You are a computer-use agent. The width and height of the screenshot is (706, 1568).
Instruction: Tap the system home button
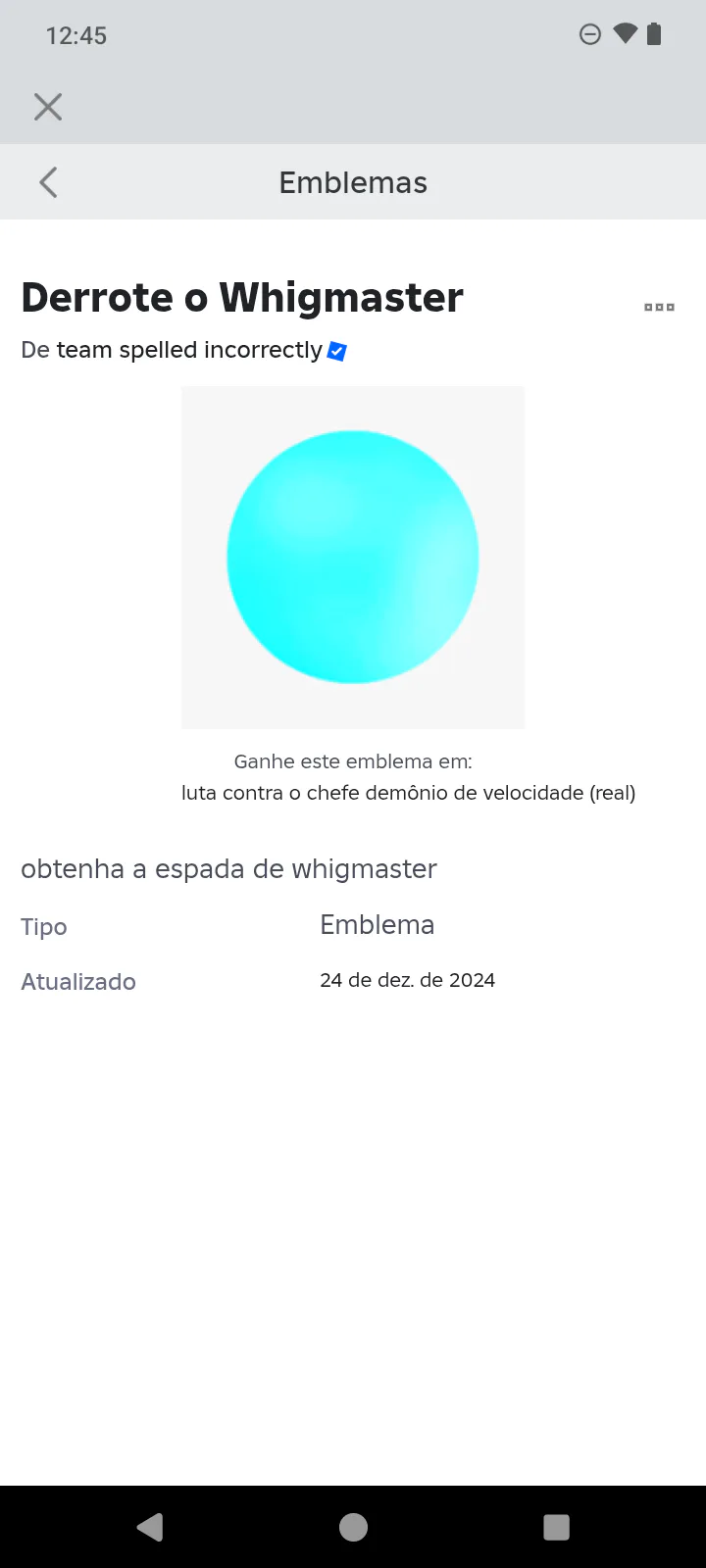click(353, 1527)
